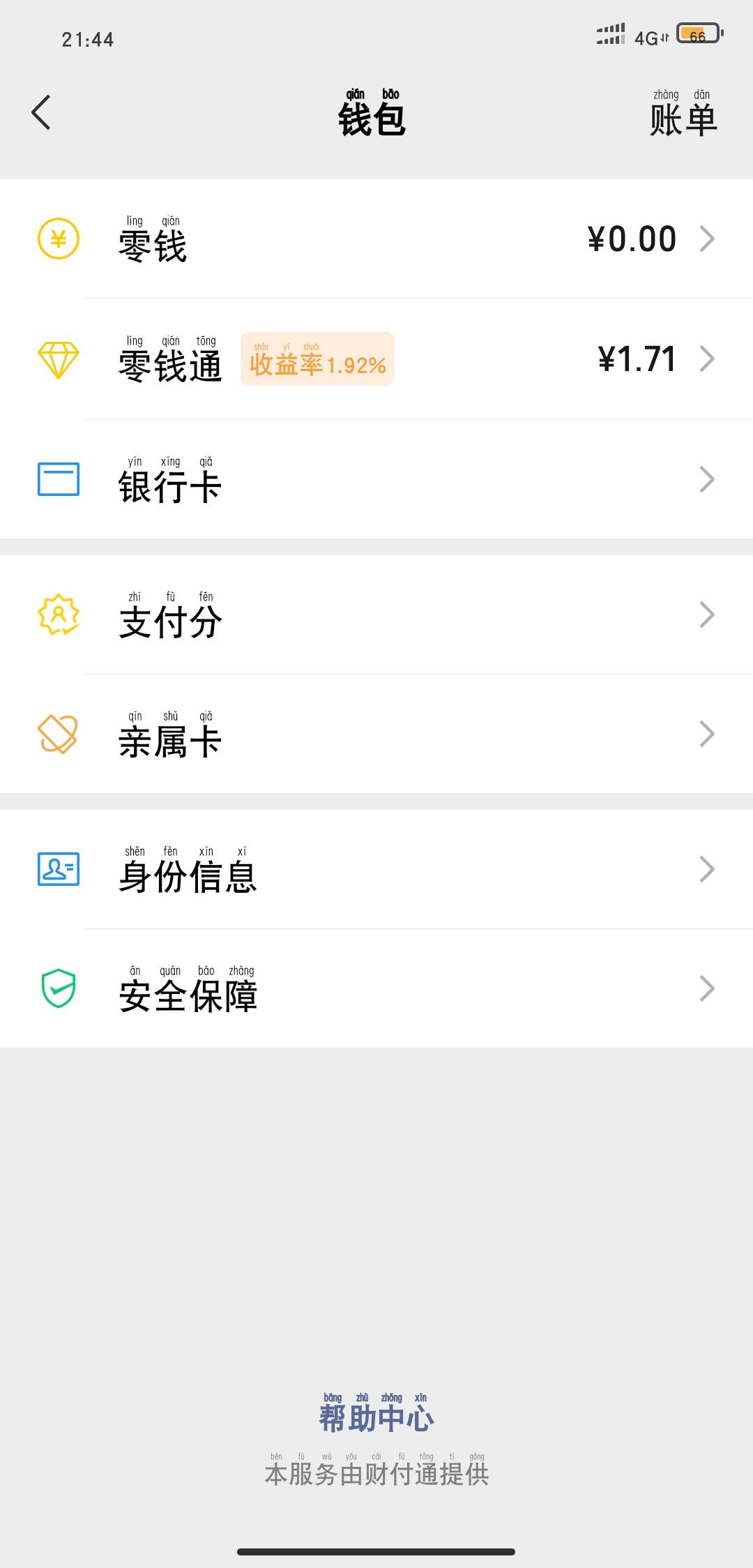This screenshot has height=1568, width=753.
Task: Expand the 零钱 row chevron
Action: (708, 239)
